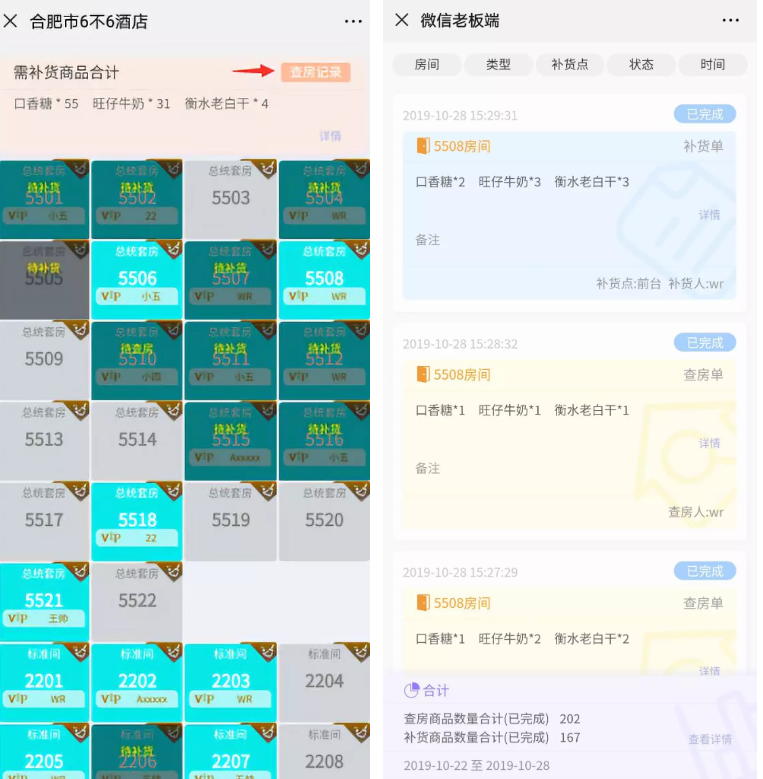The width and height of the screenshot is (763, 779).
Task: Open room 5503 tile
Action: coord(231,199)
